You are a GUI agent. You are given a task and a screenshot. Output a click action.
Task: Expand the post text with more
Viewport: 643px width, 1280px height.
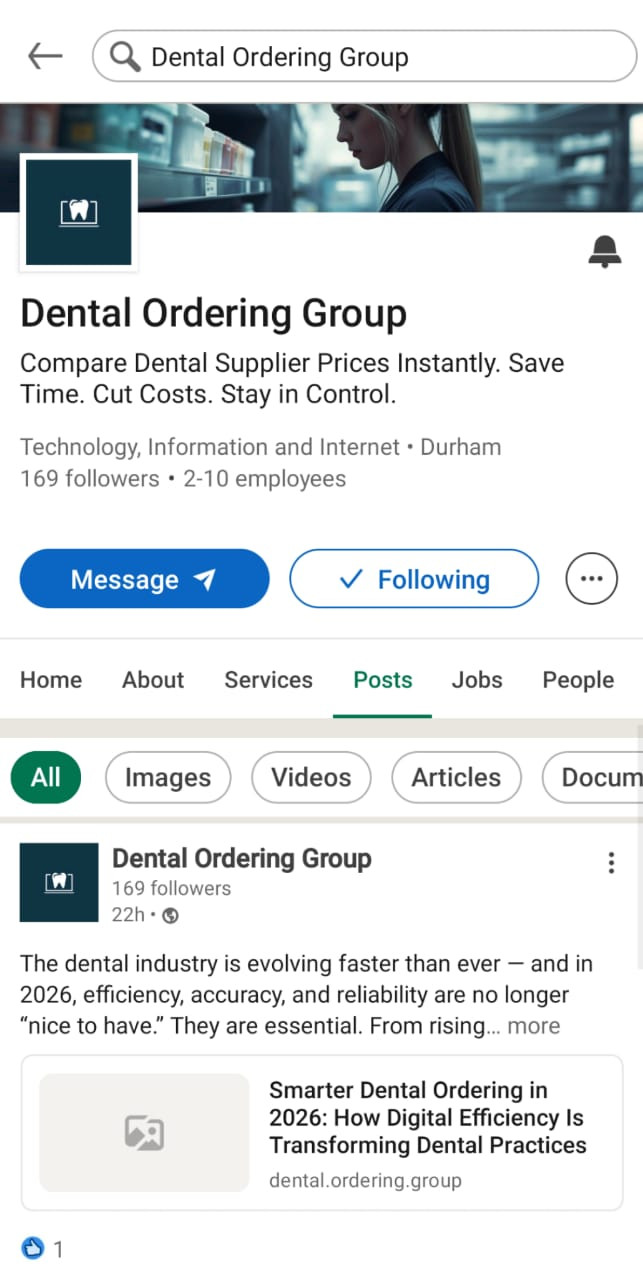tap(534, 1026)
